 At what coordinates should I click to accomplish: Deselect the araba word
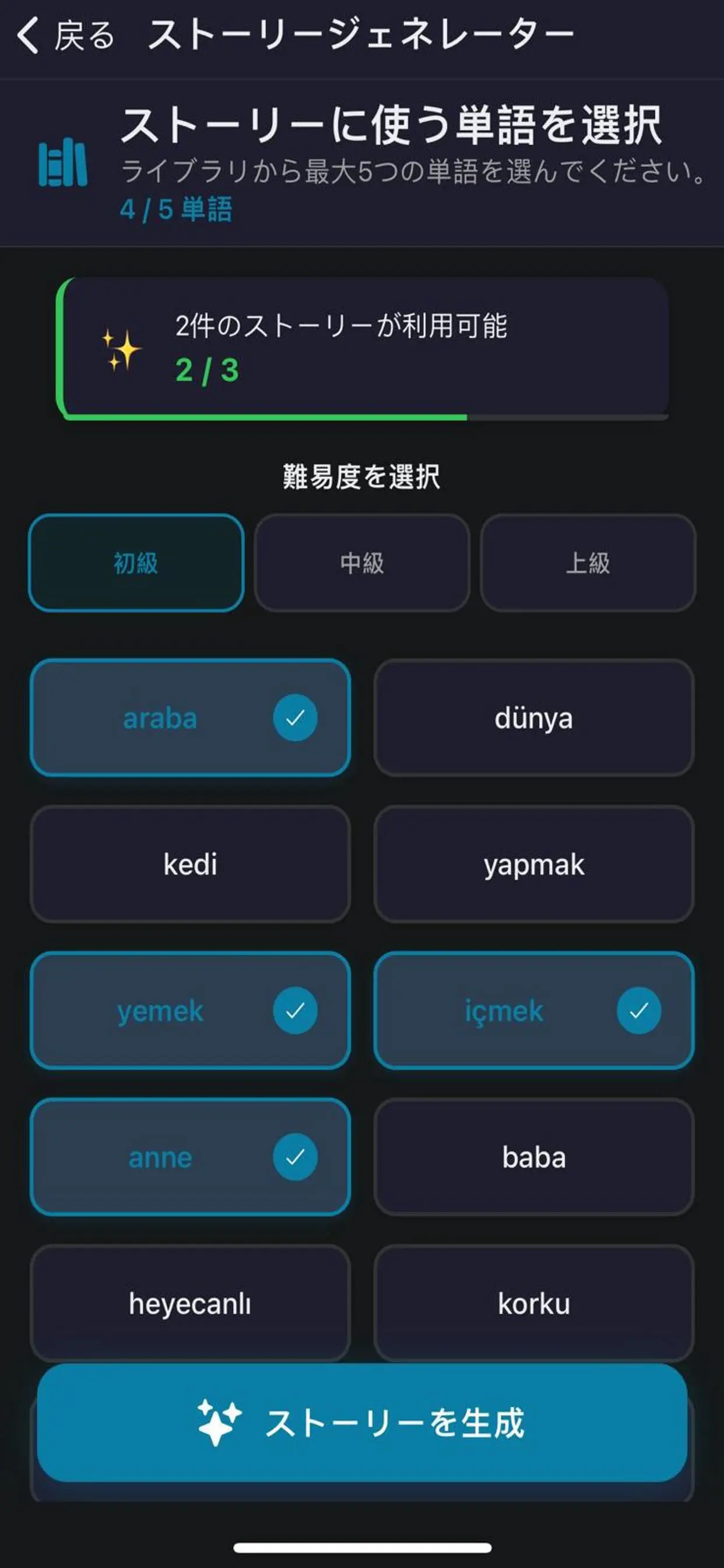[192, 718]
